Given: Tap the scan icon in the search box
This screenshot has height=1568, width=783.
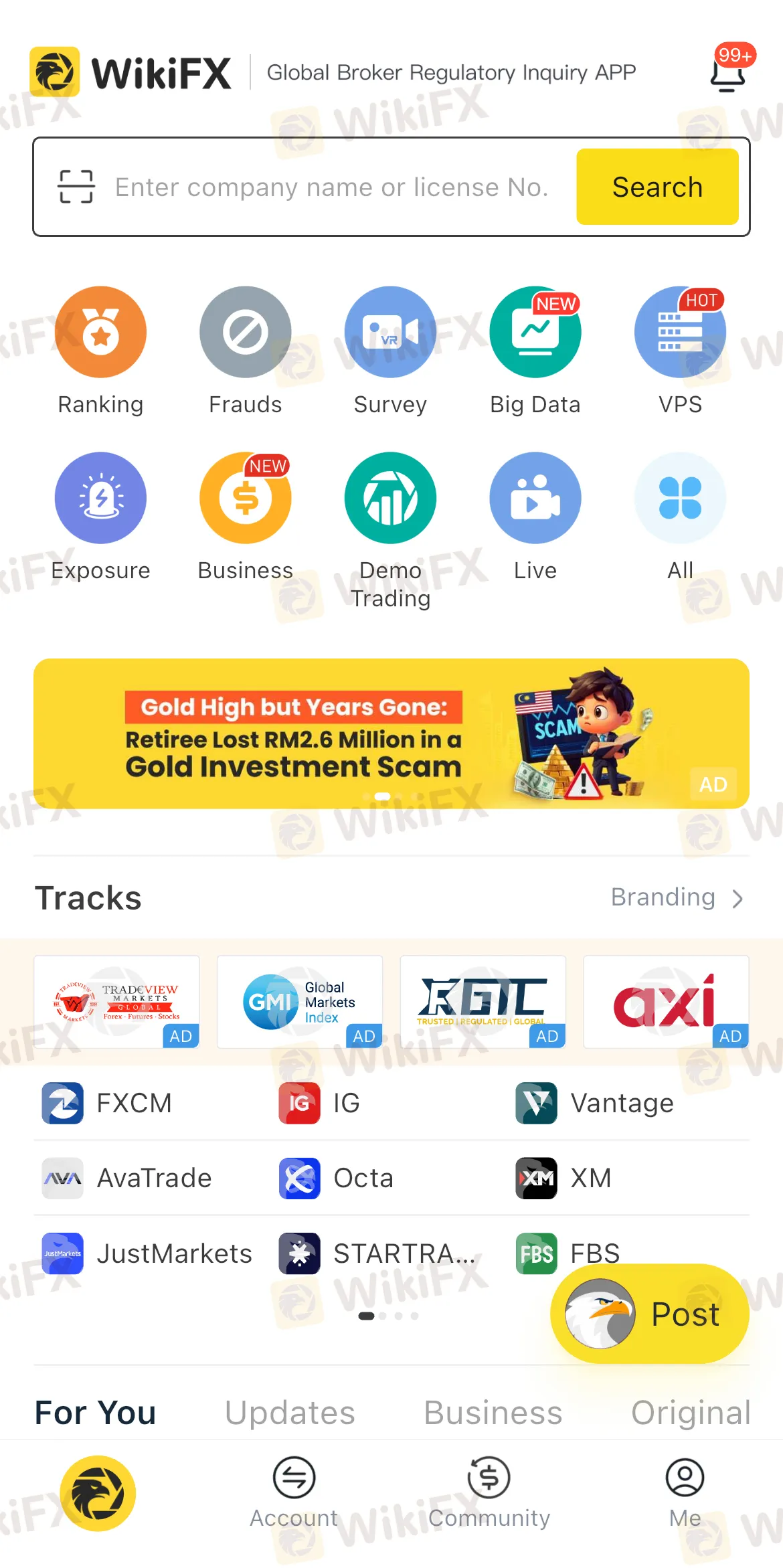Looking at the screenshot, I should (x=76, y=187).
